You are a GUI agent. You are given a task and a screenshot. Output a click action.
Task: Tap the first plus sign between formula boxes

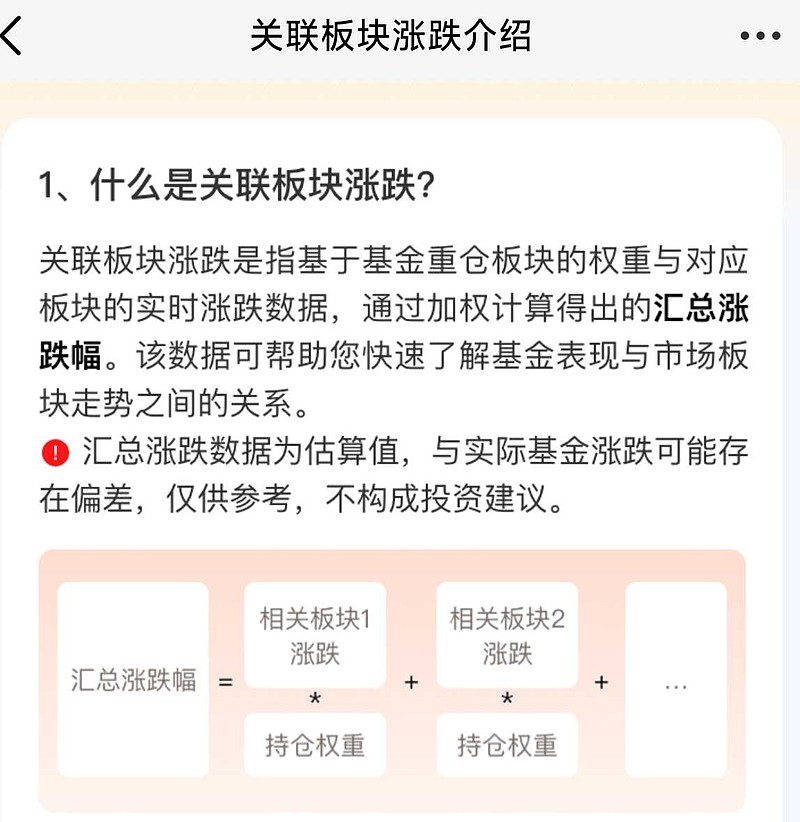tap(412, 684)
